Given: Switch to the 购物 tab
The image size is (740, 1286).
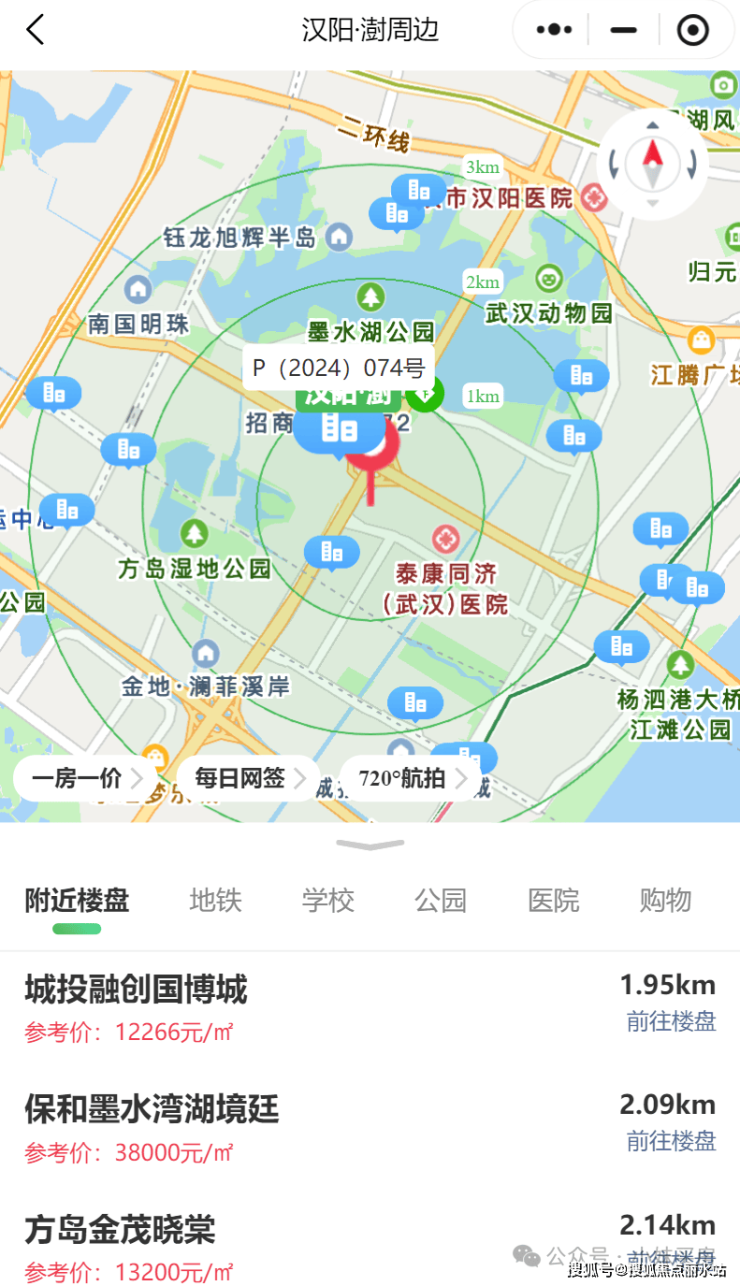Looking at the screenshot, I should click(665, 900).
